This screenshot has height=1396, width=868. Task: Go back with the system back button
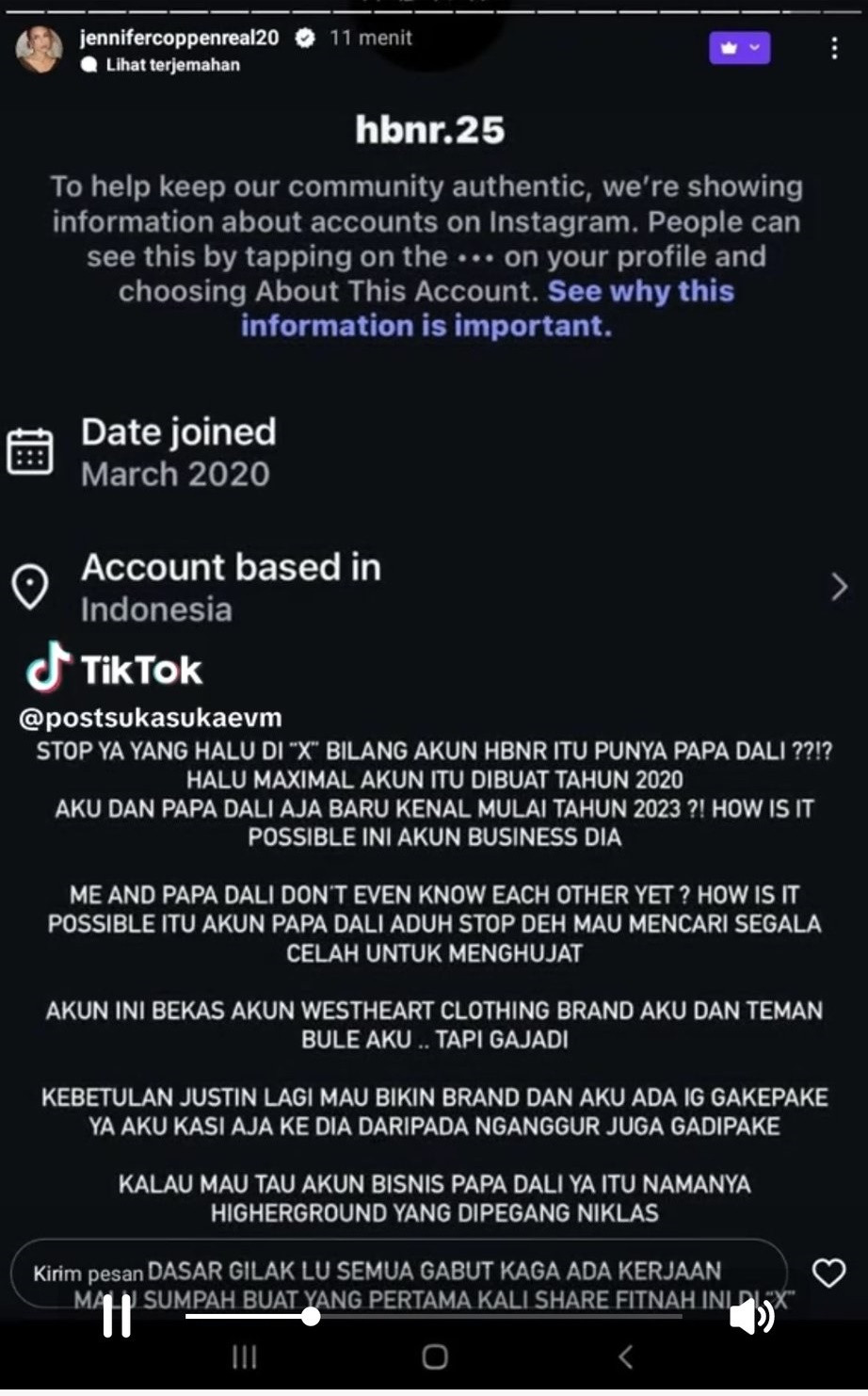(x=625, y=1356)
